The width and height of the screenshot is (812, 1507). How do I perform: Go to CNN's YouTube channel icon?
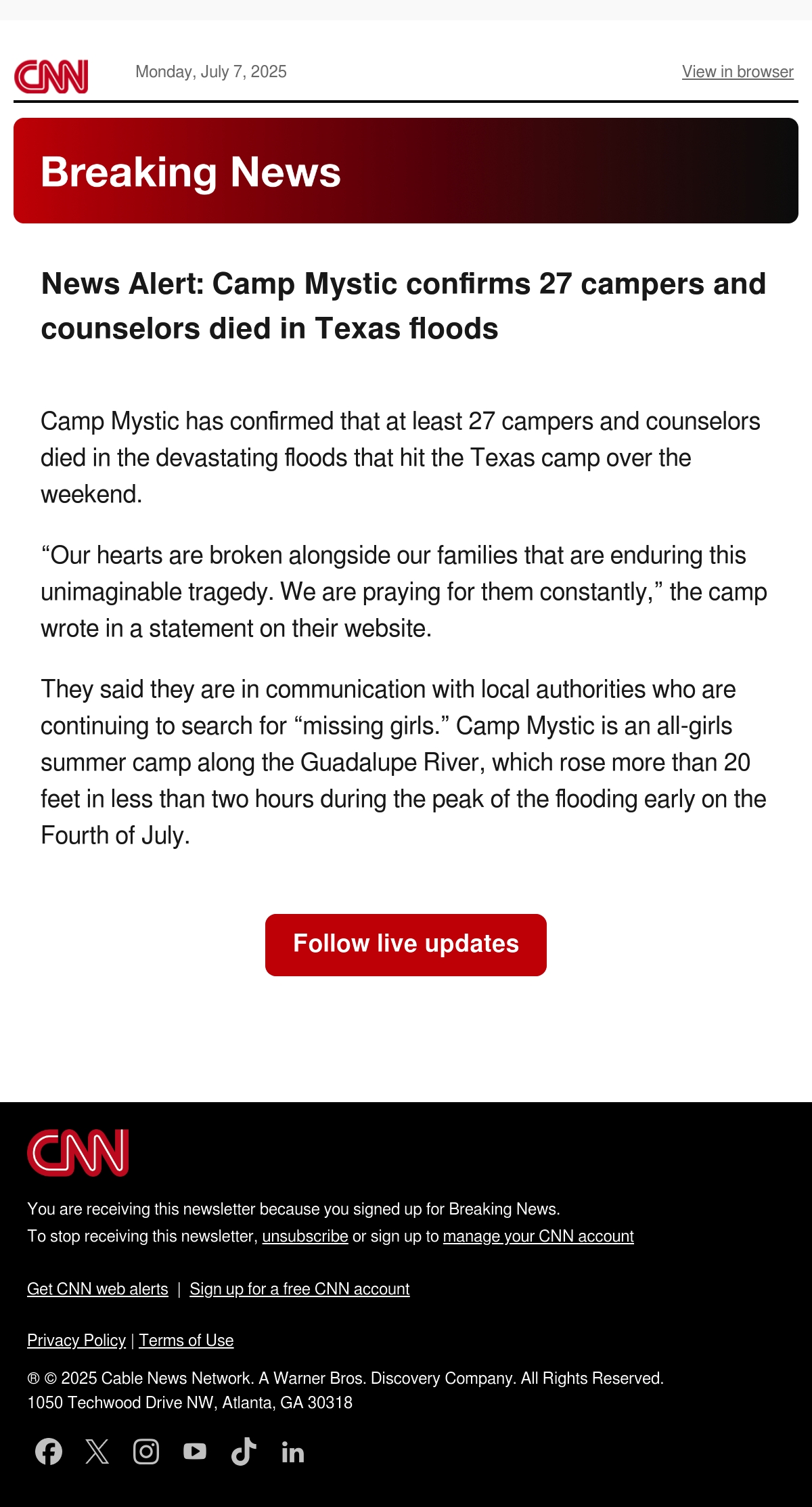[x=195, y=1451]
